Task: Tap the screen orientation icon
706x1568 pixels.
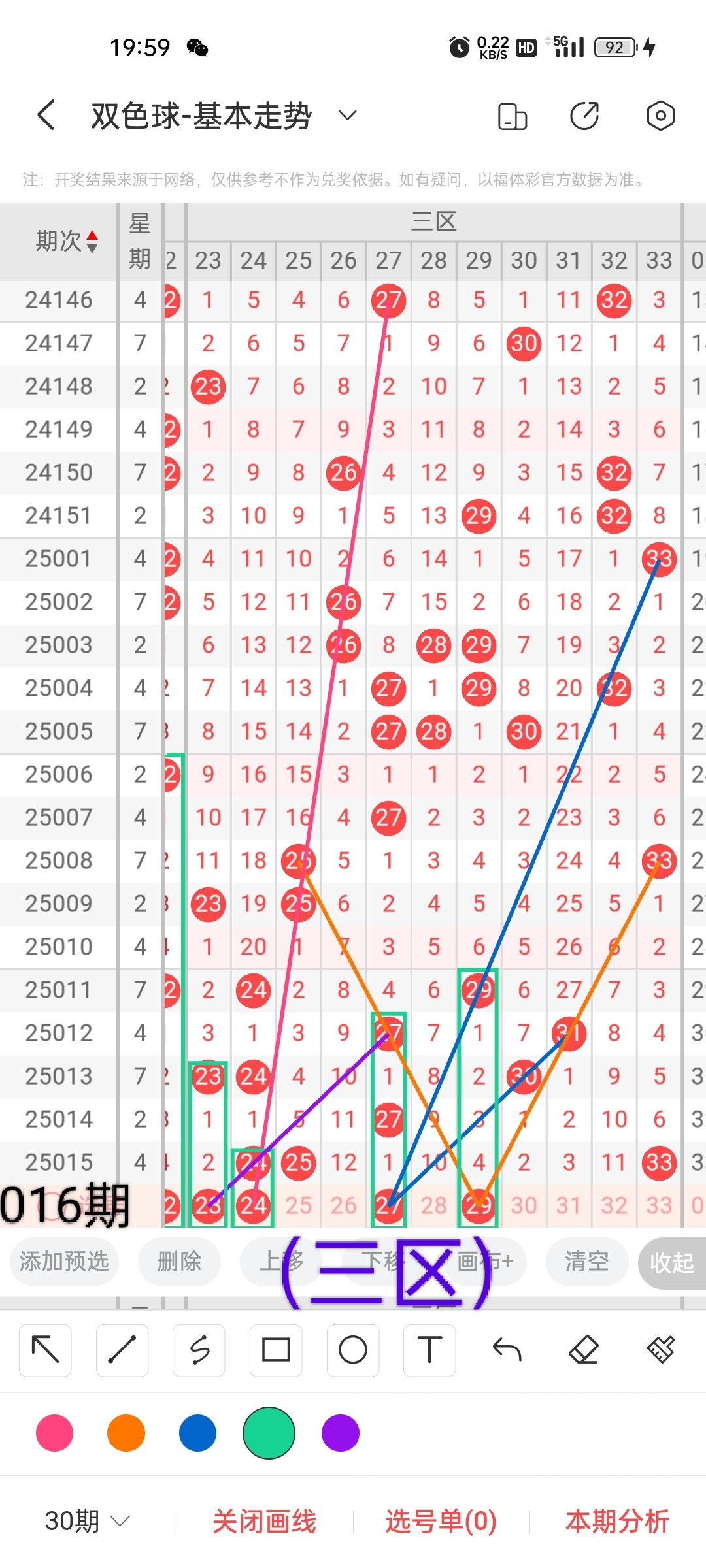Action: [x=512, y=116]
